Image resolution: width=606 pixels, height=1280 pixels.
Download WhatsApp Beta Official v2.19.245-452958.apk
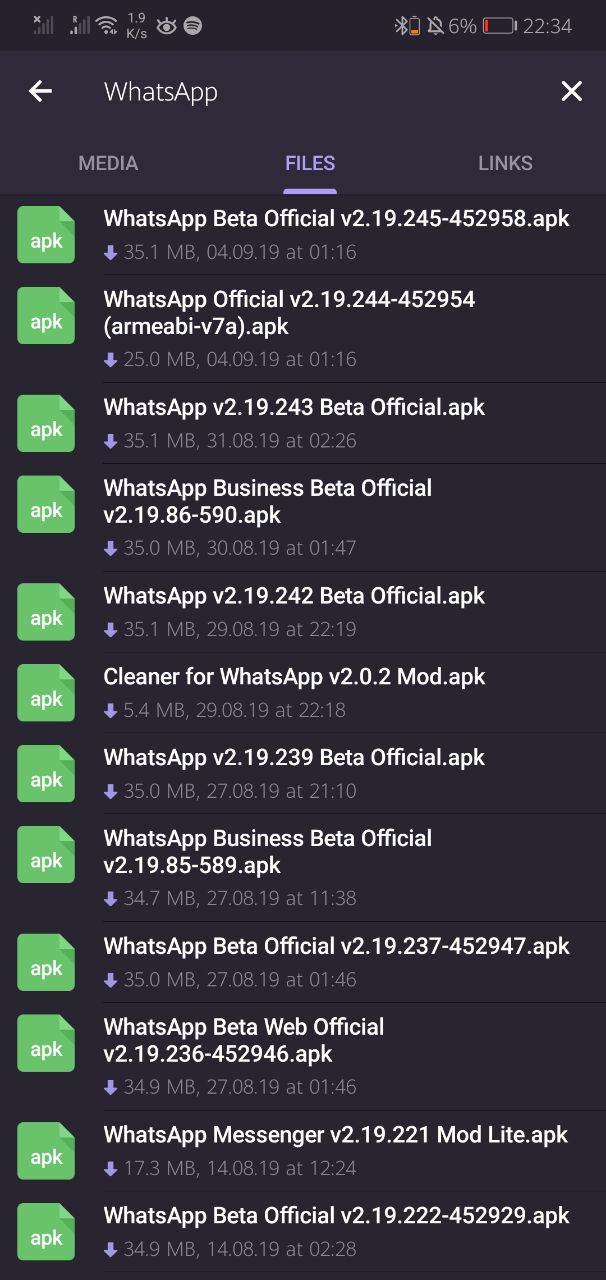tap(46, 235)
